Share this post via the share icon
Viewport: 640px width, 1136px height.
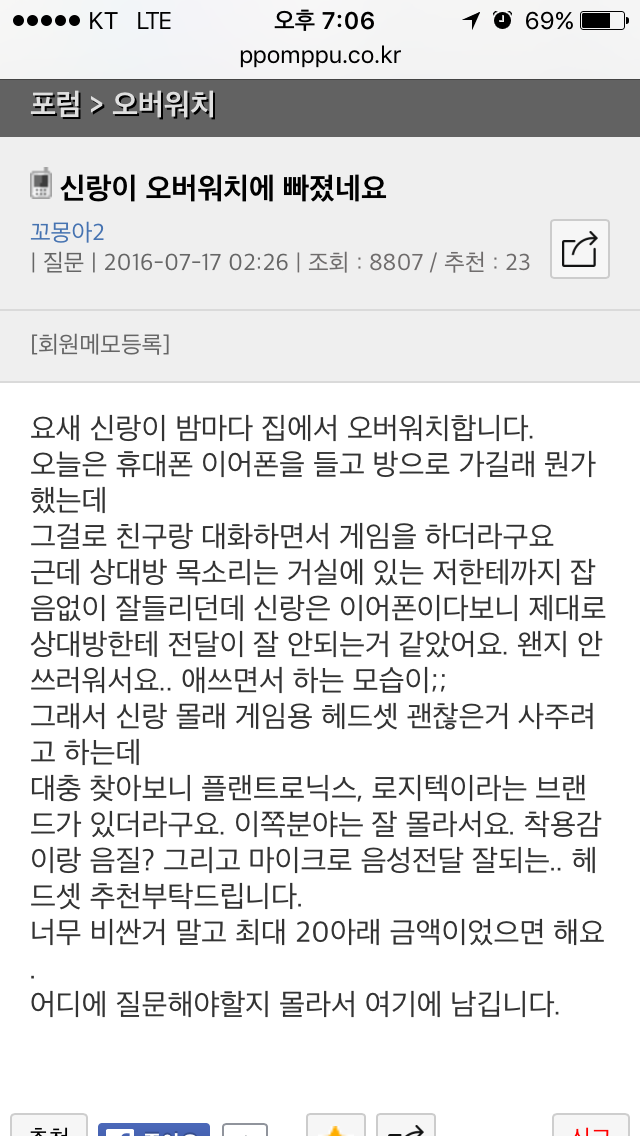[x=580, y=249]
